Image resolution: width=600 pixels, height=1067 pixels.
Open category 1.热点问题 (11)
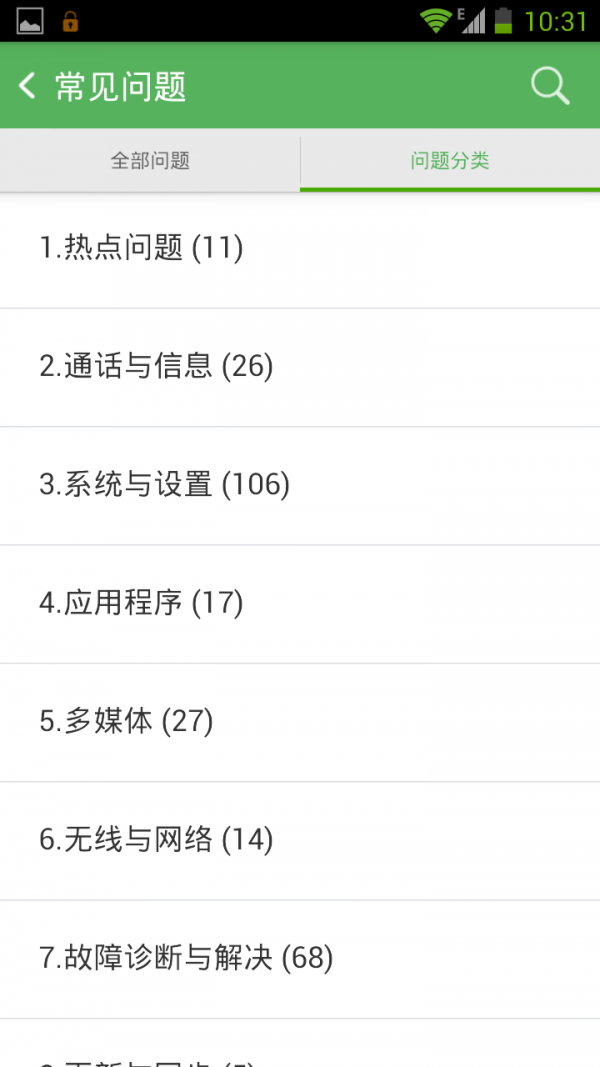pyautogui.click(x=141, y=248)
